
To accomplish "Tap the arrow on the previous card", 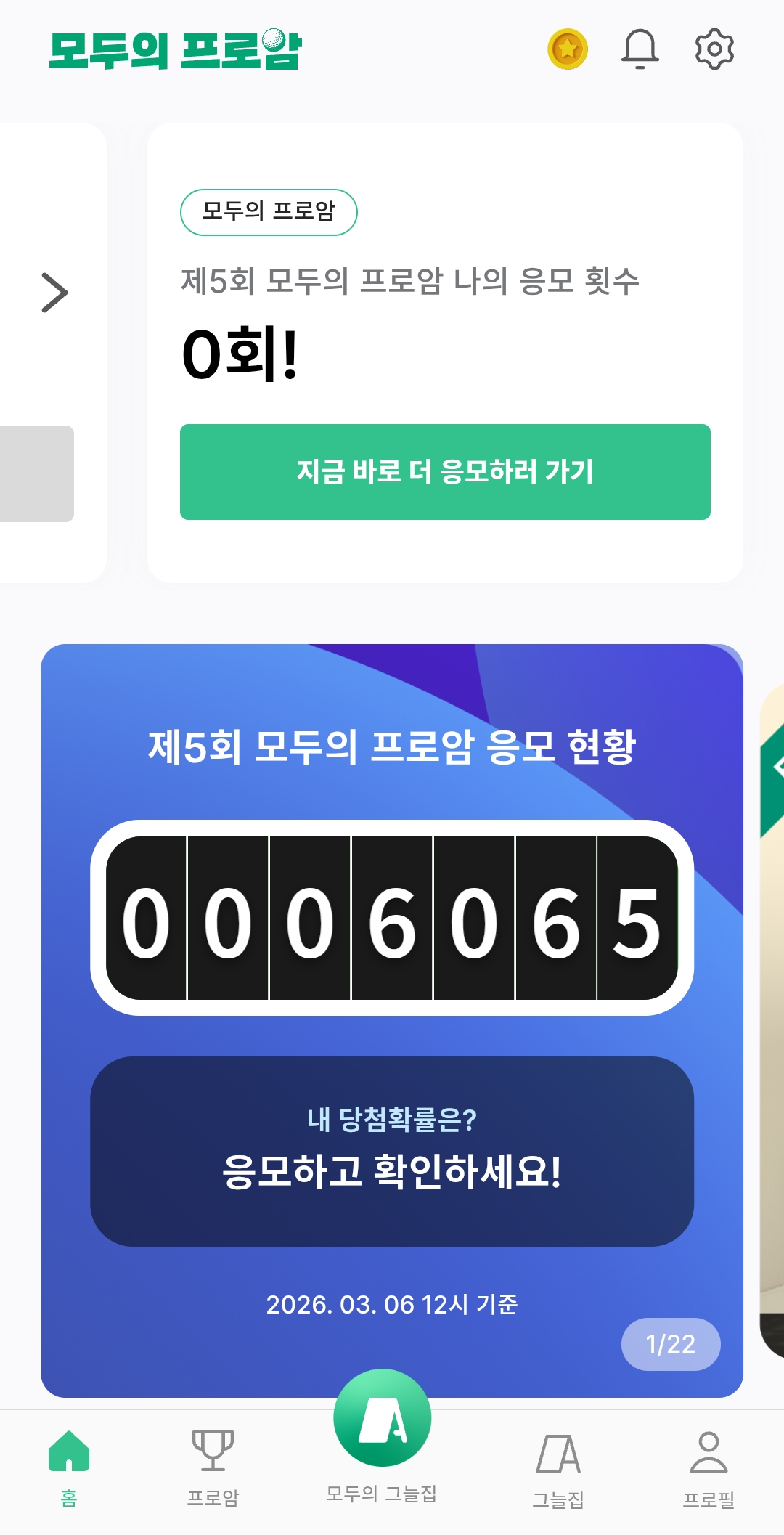I will click(54, 293).
